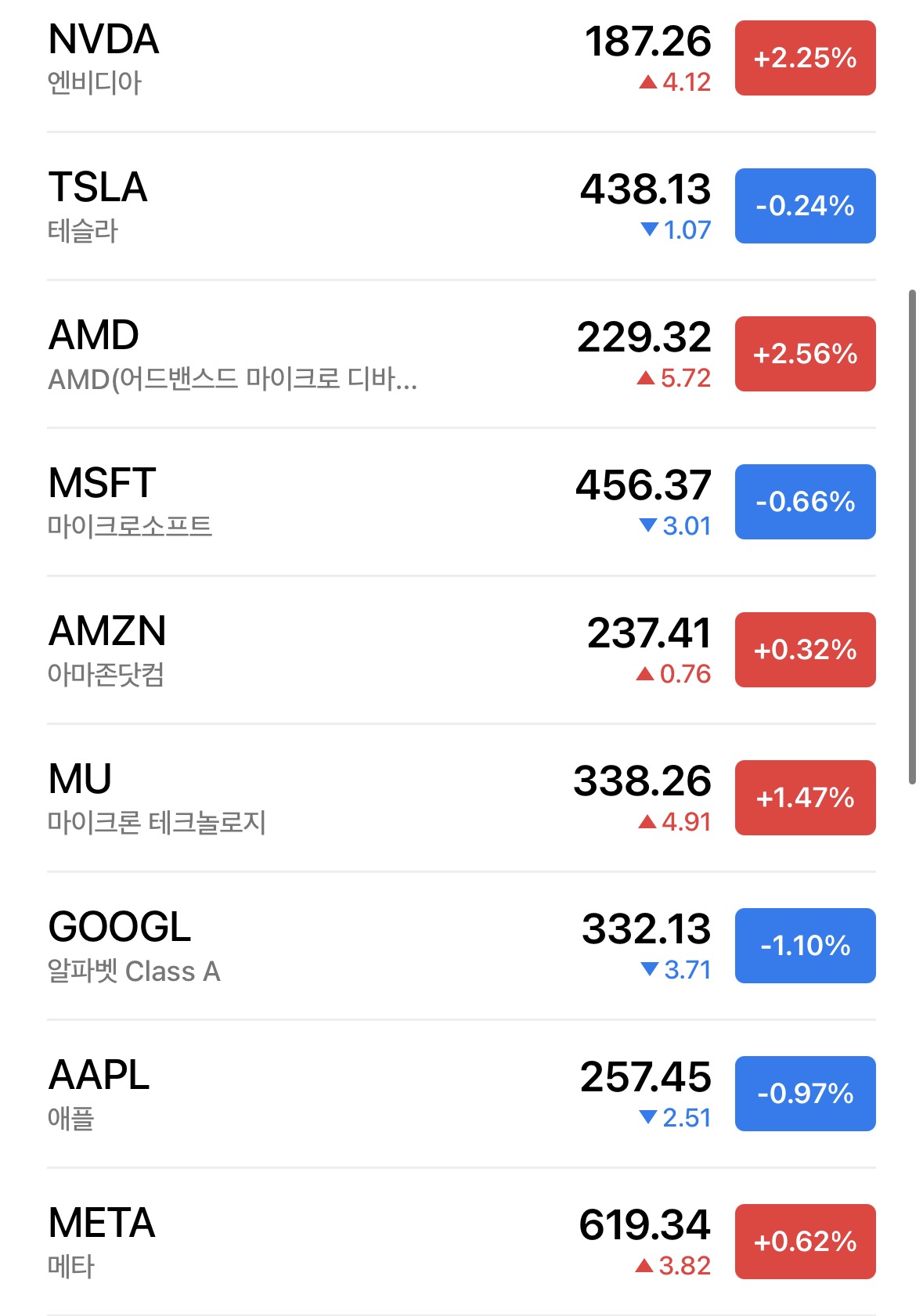Toggle the +0.62% badge on META
The width and height of the screenshot is (923, 1316).
tap(805, 1242)
